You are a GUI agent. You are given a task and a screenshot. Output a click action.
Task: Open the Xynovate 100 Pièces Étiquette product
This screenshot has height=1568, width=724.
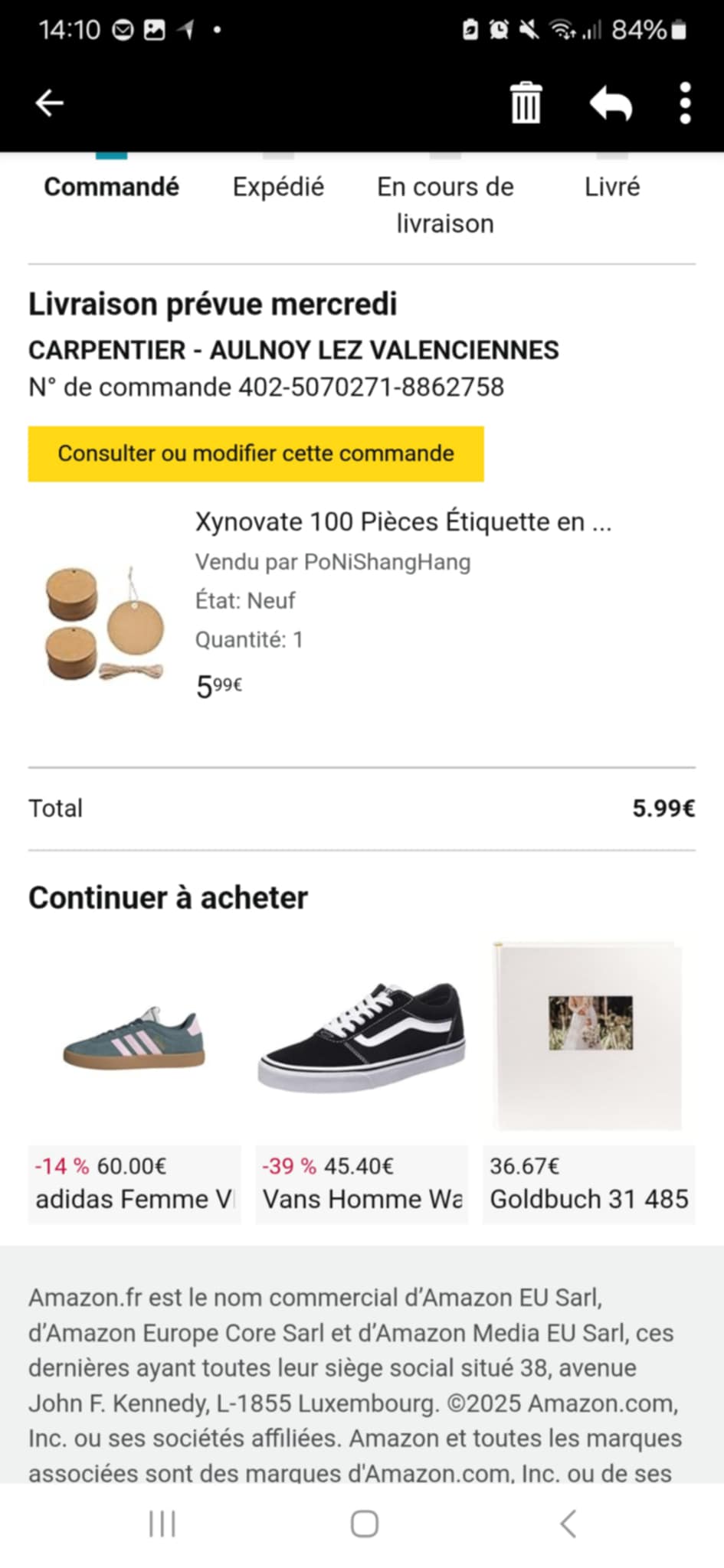403,522
